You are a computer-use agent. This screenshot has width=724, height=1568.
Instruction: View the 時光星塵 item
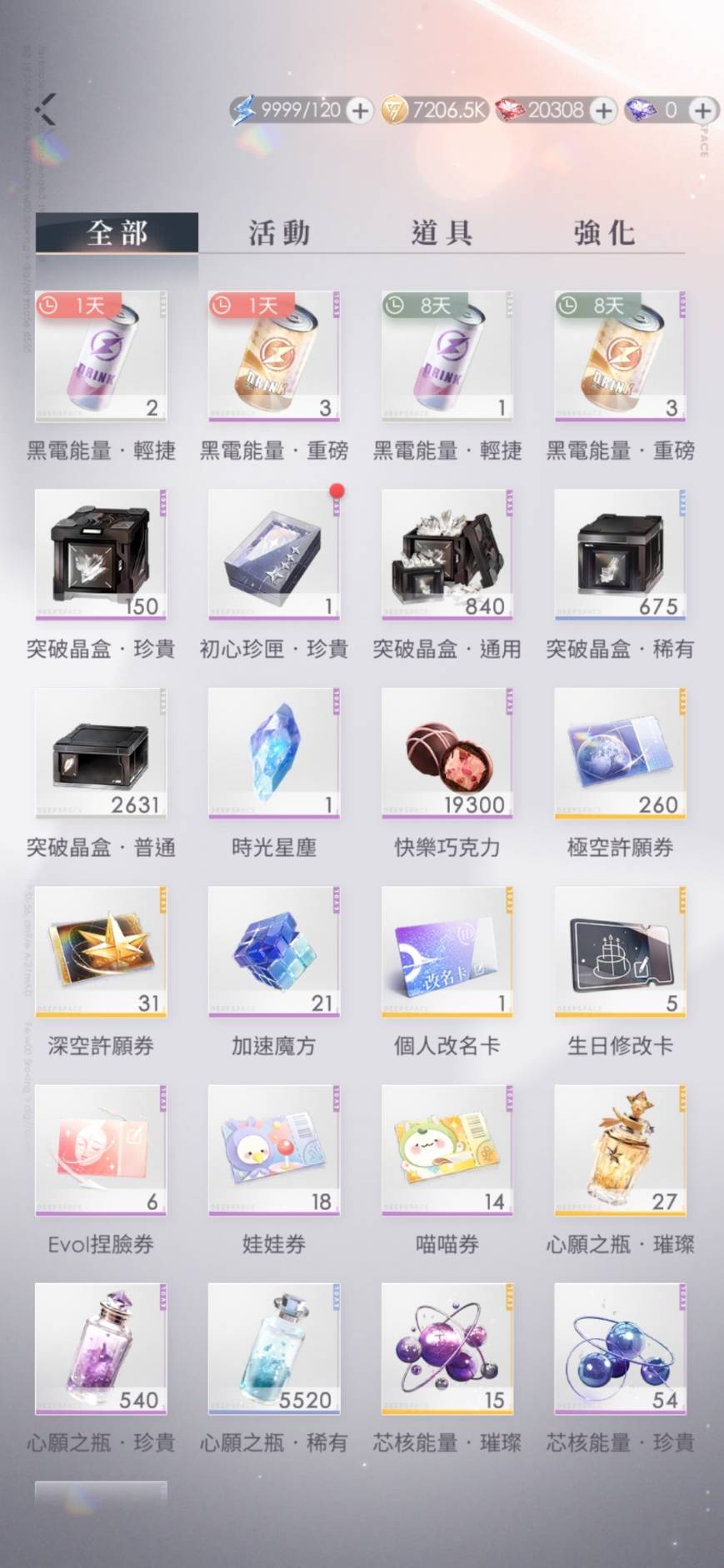(273, 753)
